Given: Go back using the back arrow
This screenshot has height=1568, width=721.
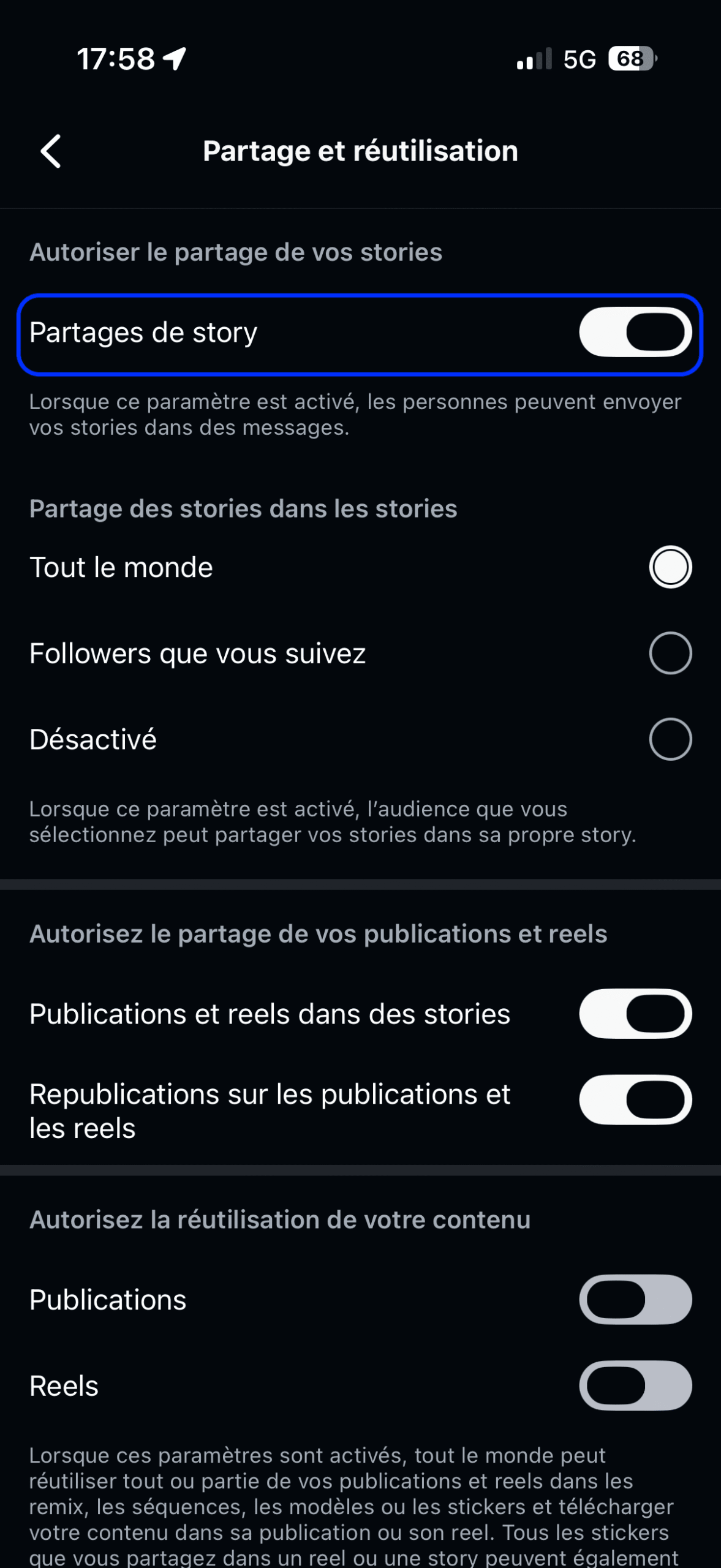Looking at the screenshot, I should coord(51,151).
